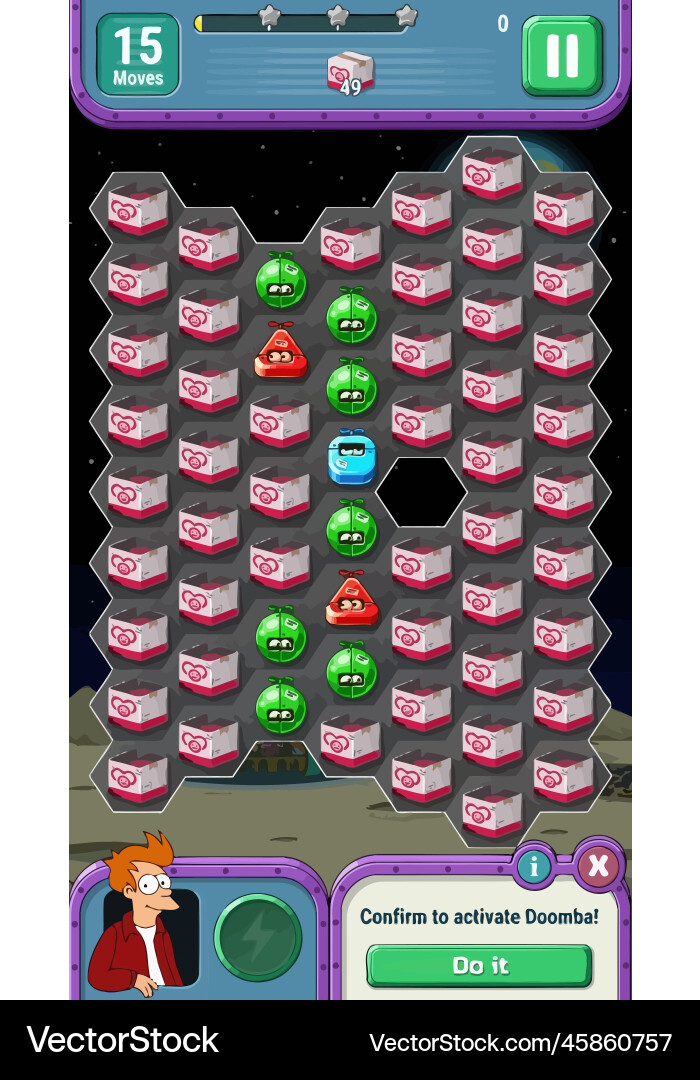Close the Doomba confirmation panel

[x=598, y=866]
